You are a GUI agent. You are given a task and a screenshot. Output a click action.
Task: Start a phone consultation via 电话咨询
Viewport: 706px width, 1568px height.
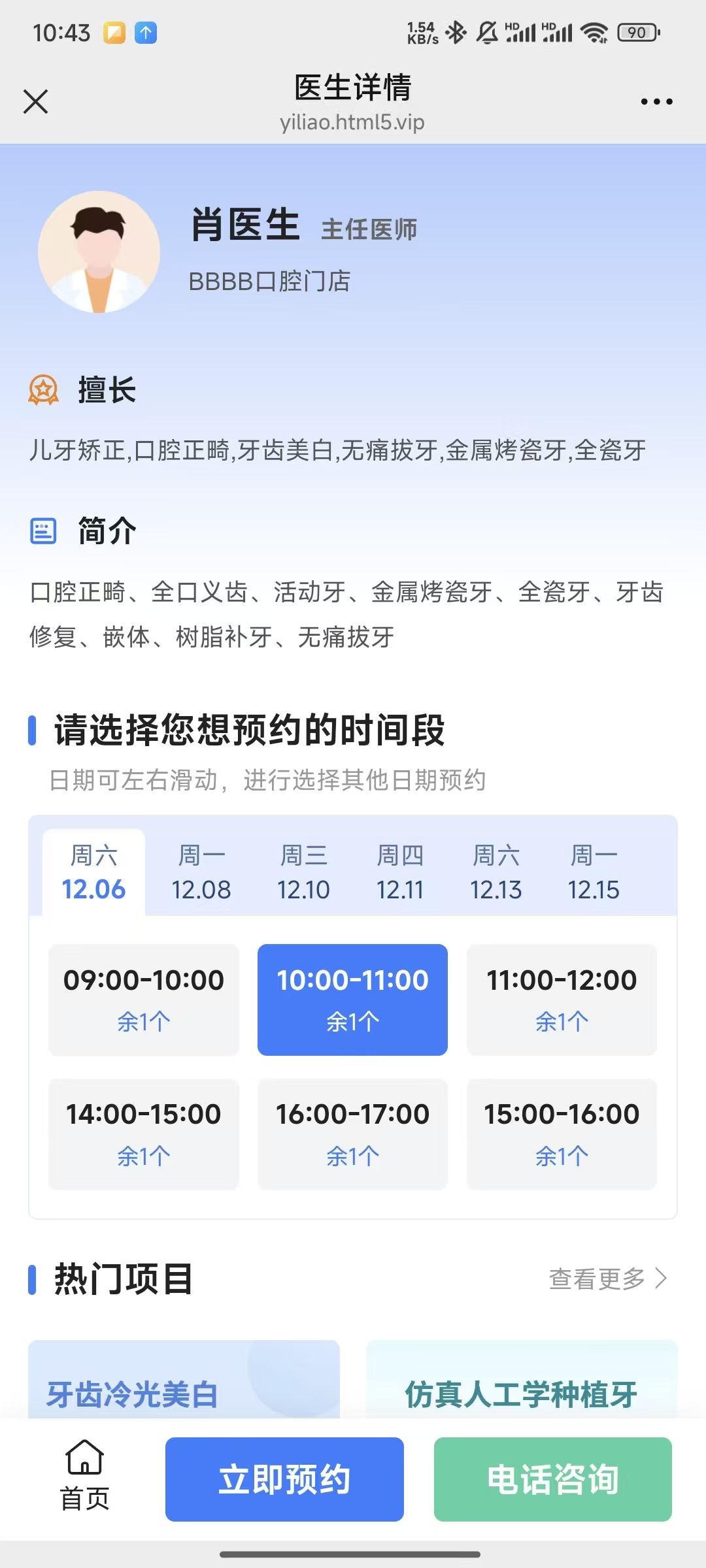click(x=553, y=1479)
